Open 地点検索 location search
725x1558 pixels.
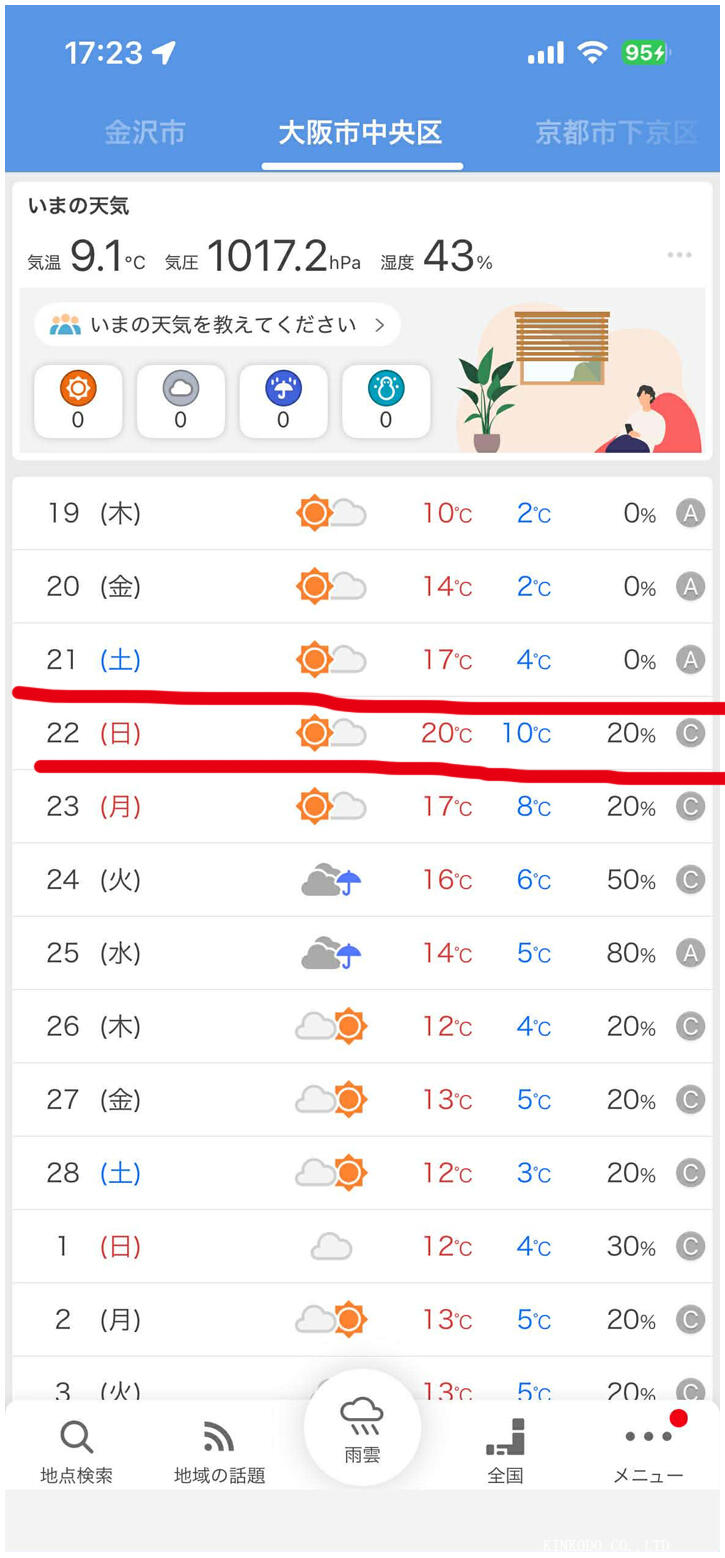click(x=76, y=1451)
